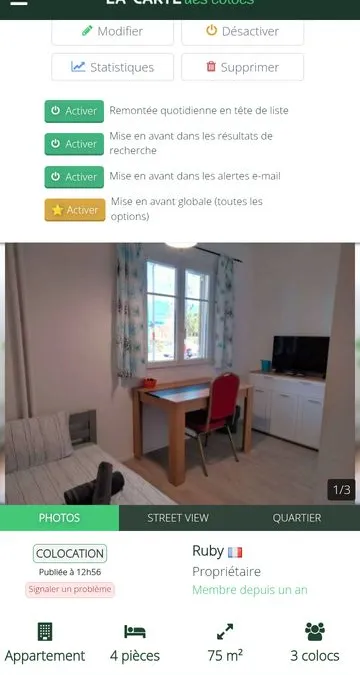The image size is (360, 675).
Task: Tap Désactiver to deactivate the listing
Action: [242, 31]
